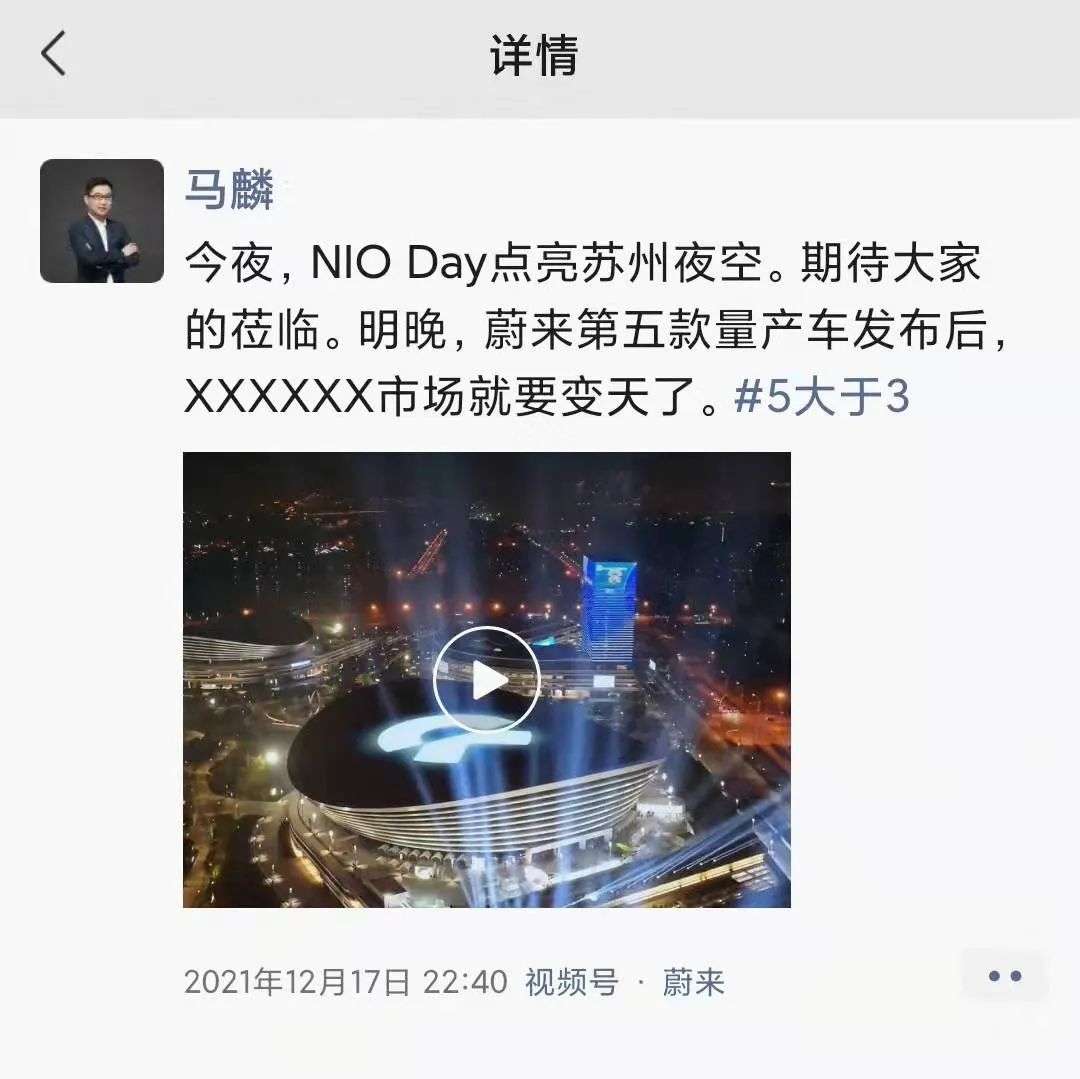Go back from the 详情 page
The height and width of the screenshot is (1079, 1080).
coord(53,54)
